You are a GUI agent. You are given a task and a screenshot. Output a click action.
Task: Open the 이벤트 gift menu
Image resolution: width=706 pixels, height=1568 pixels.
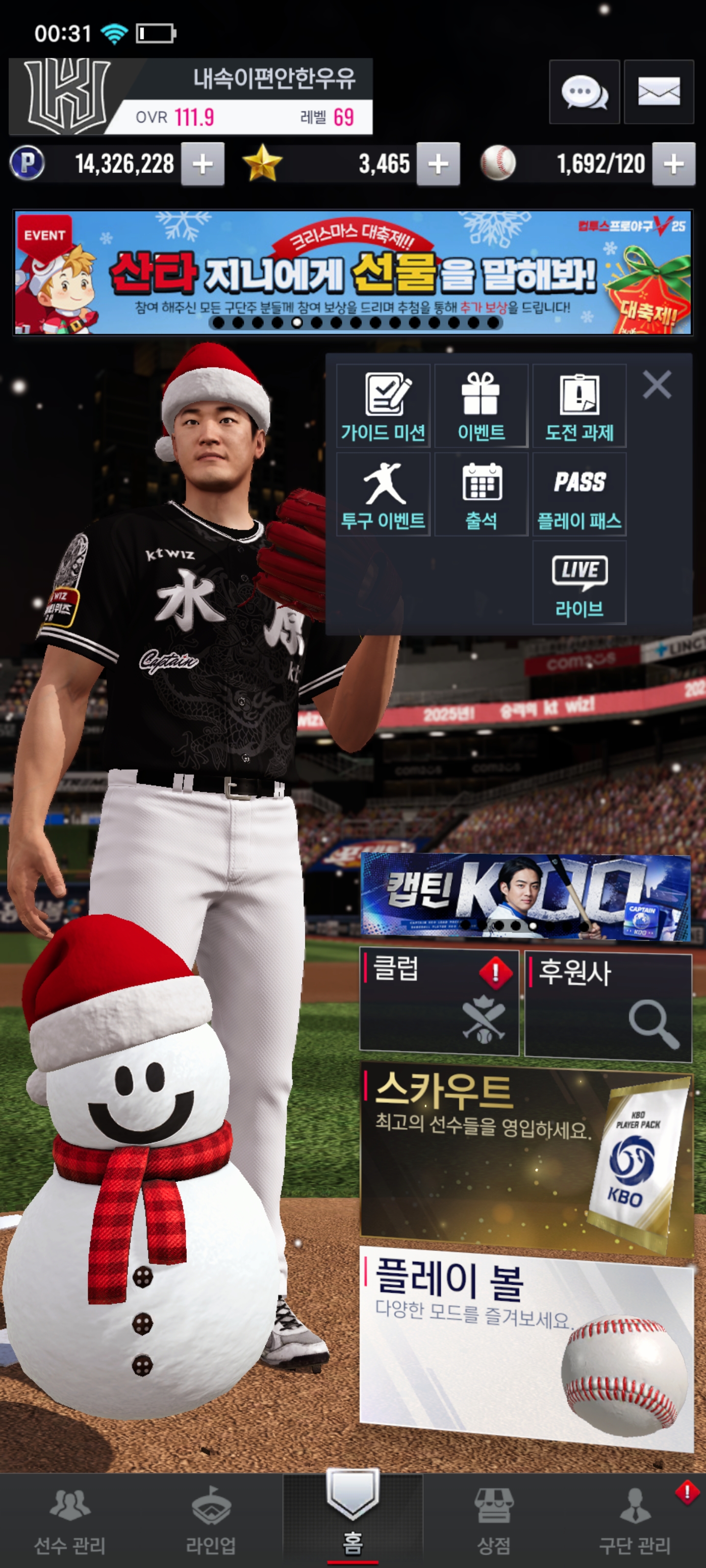pyautogui.click(x=480, y=406)
